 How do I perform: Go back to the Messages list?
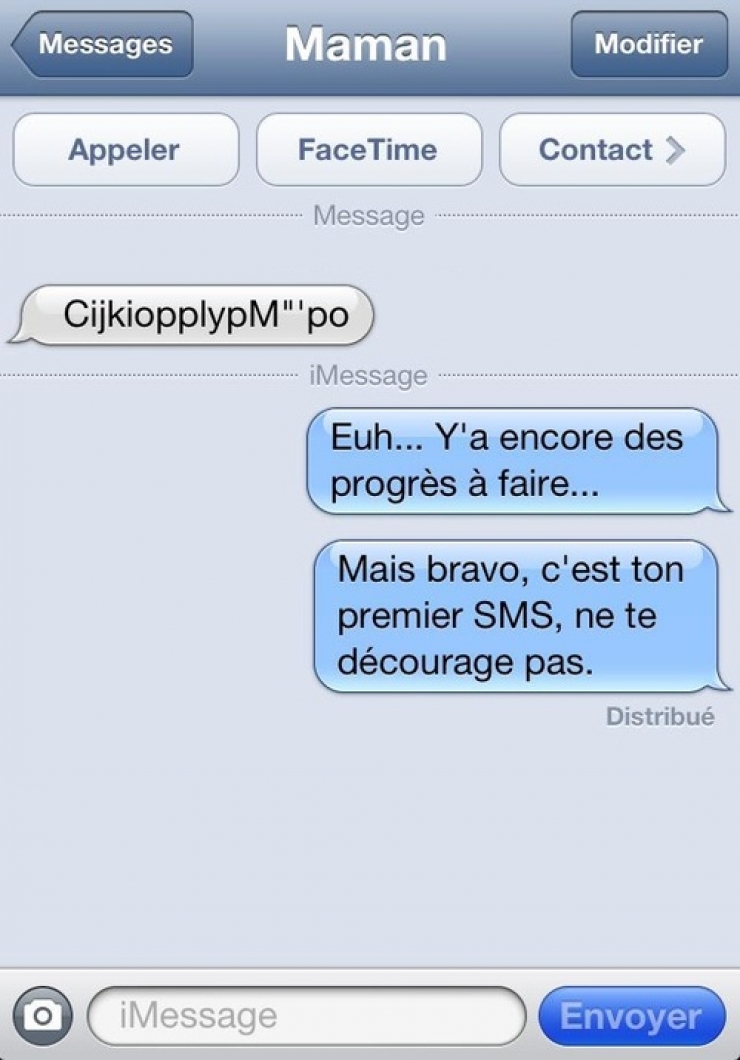(103, 45)
